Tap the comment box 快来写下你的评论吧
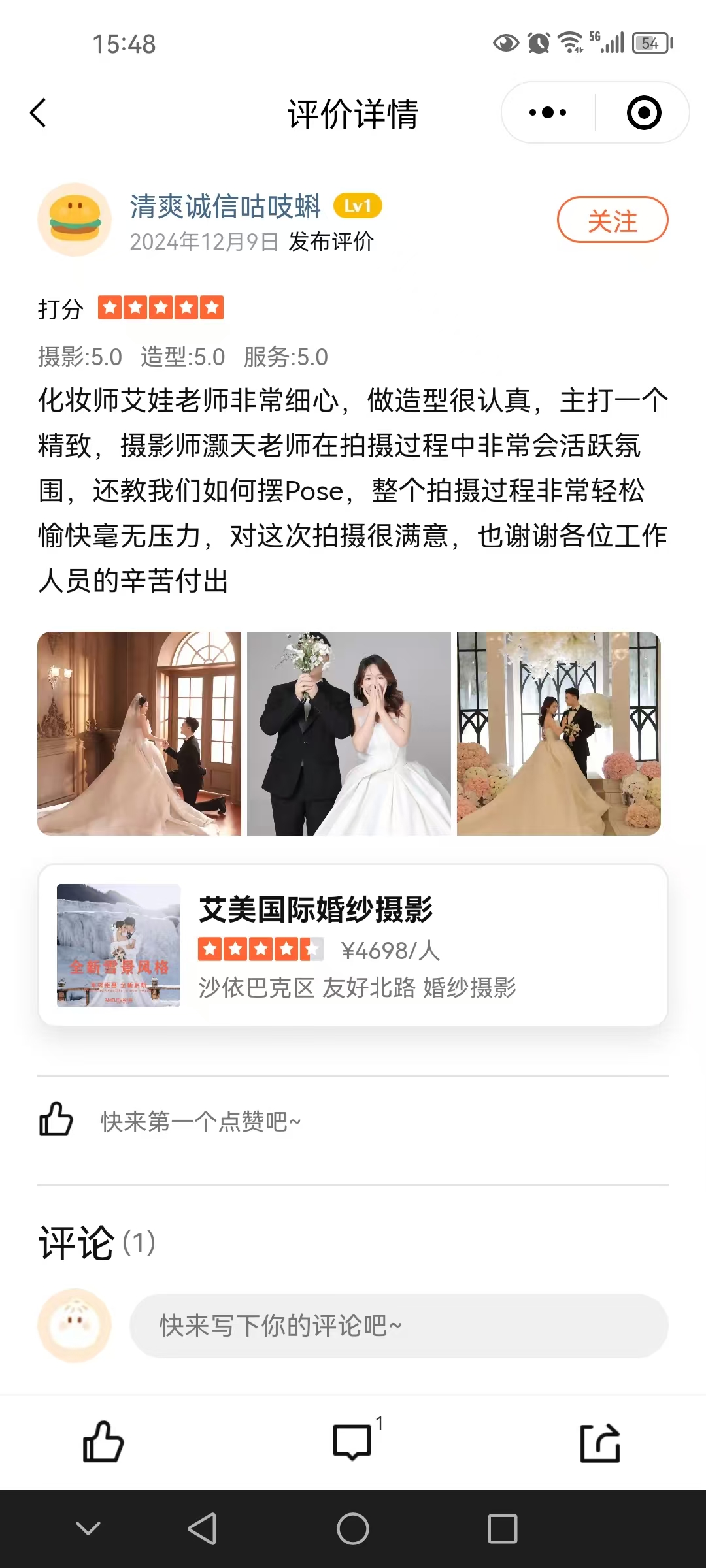706x1568 pixels. pyautogui.click(x=399, y=1326)
